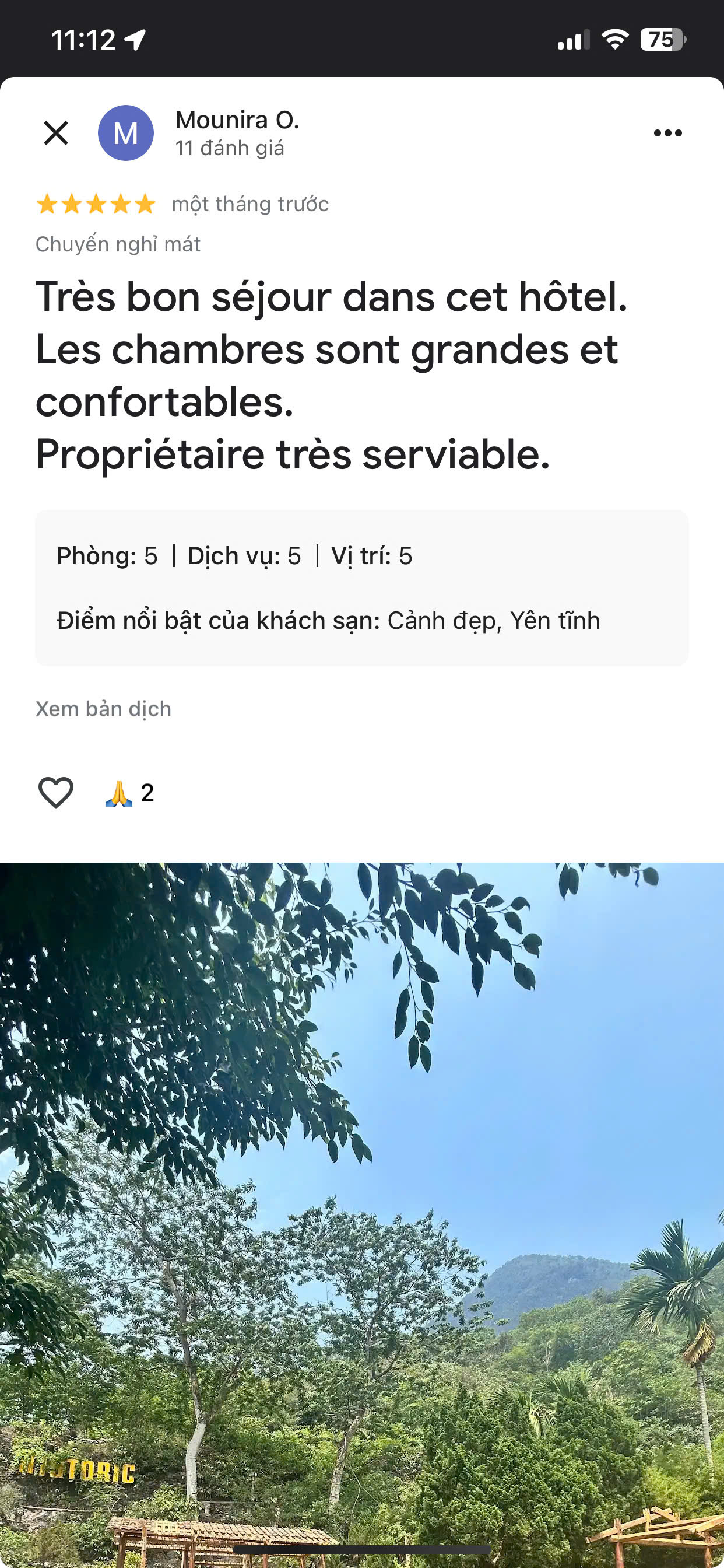Image resolution: width=724 pixels, height=1568 pixels.
Task: Open Mounira O.'s profile avatar
Action: [126, 132]
